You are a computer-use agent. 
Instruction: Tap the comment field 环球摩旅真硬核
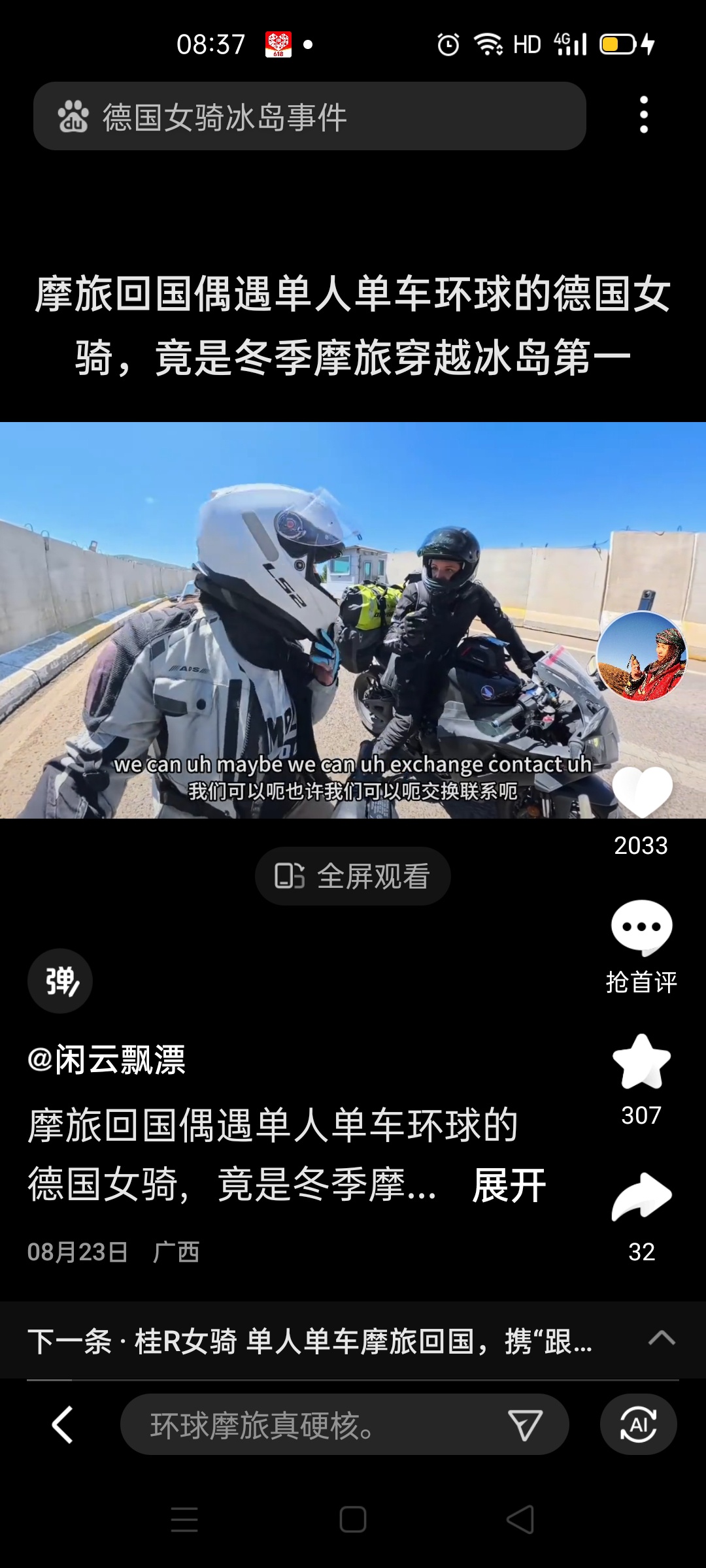coord(314,1426)
